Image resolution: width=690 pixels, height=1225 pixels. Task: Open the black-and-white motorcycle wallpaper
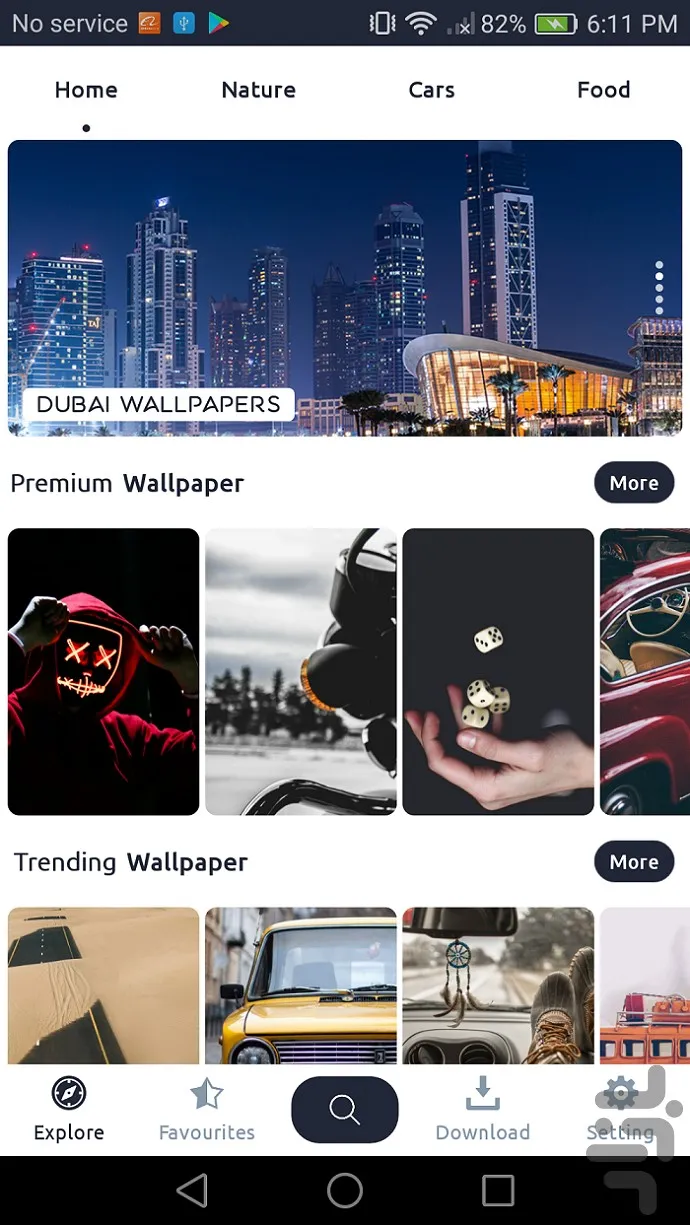(x=300, y=672)
